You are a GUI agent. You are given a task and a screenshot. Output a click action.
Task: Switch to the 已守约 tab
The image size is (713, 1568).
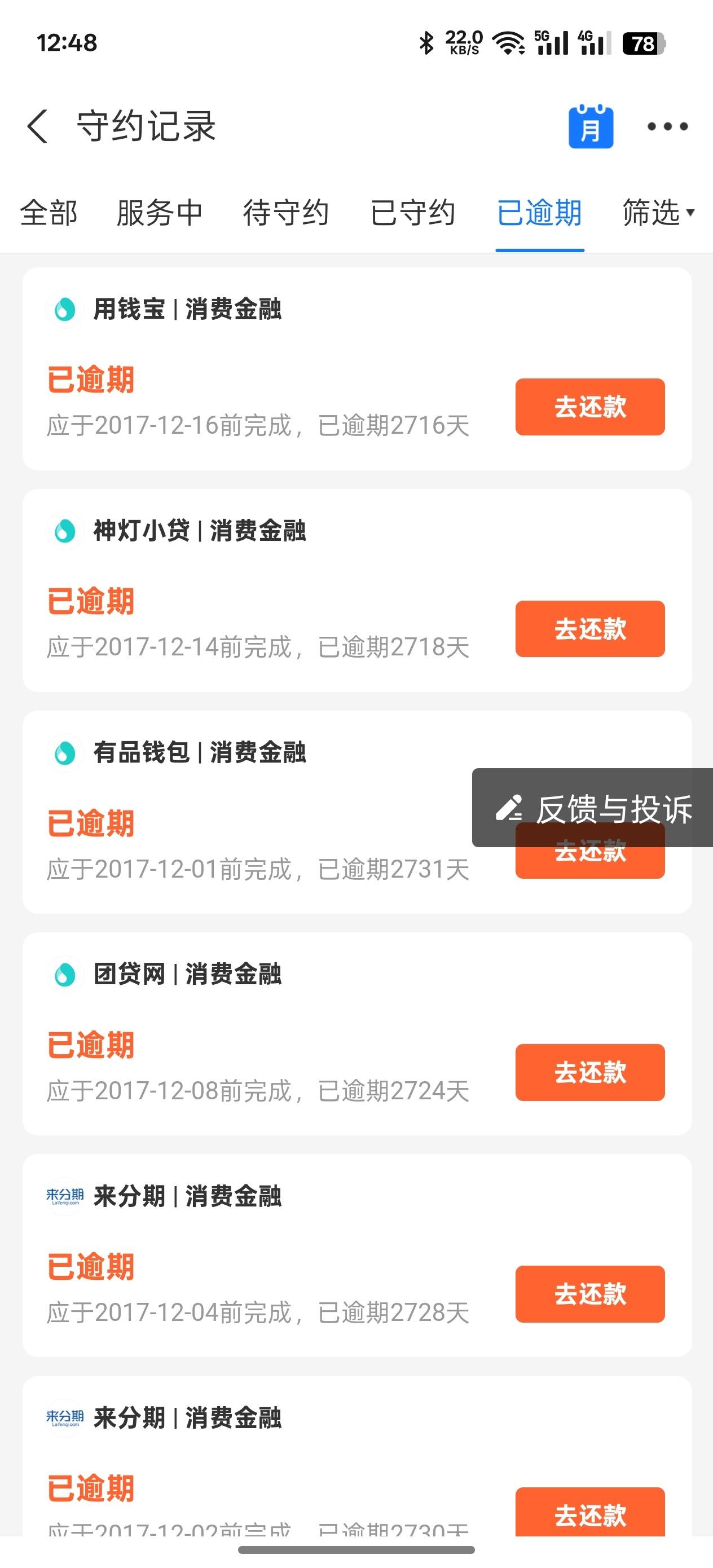click(x=413, y=213)
